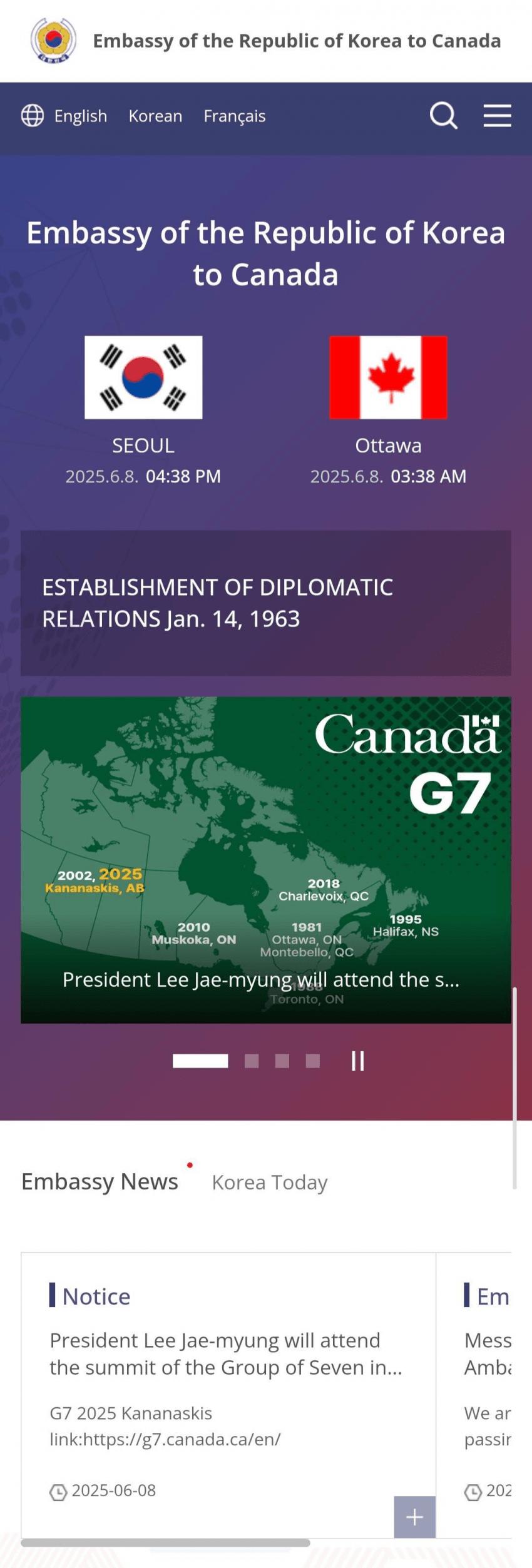532x1568 pixels.
Task: Jump to the second banner slide
Action: (252, 1061)
